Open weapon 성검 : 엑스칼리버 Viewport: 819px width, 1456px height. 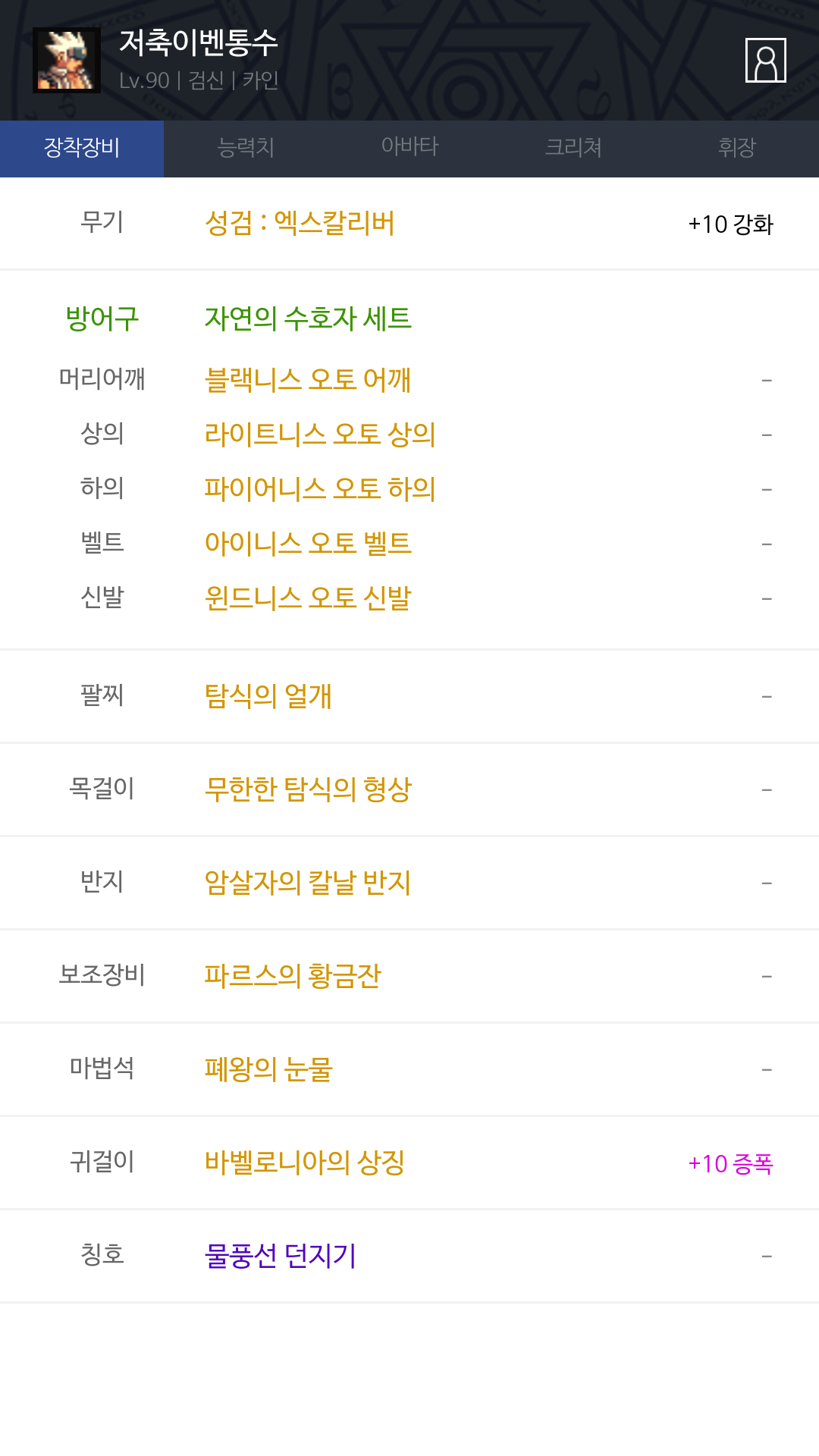(x=300, y=224)
